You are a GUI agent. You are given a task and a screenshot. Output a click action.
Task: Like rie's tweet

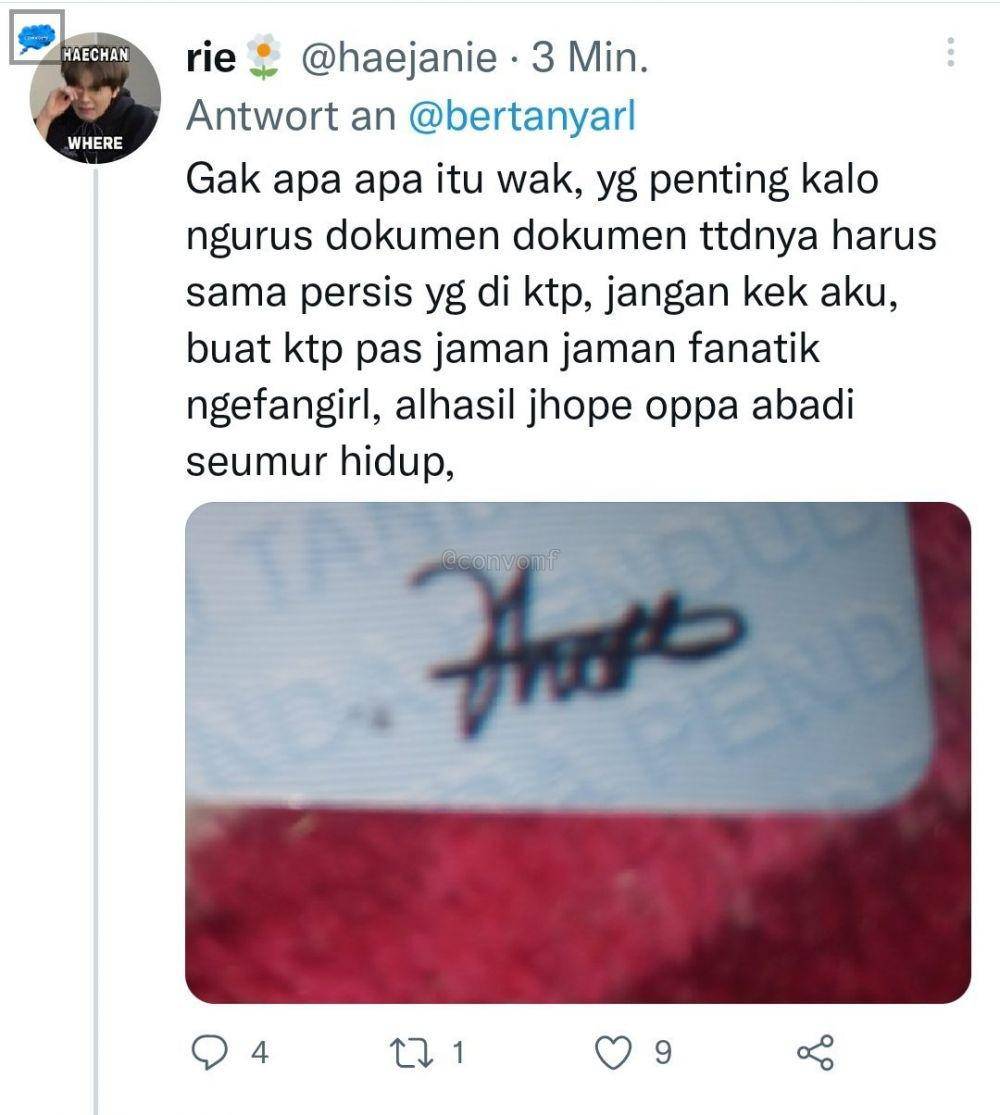coord(614,1052)
